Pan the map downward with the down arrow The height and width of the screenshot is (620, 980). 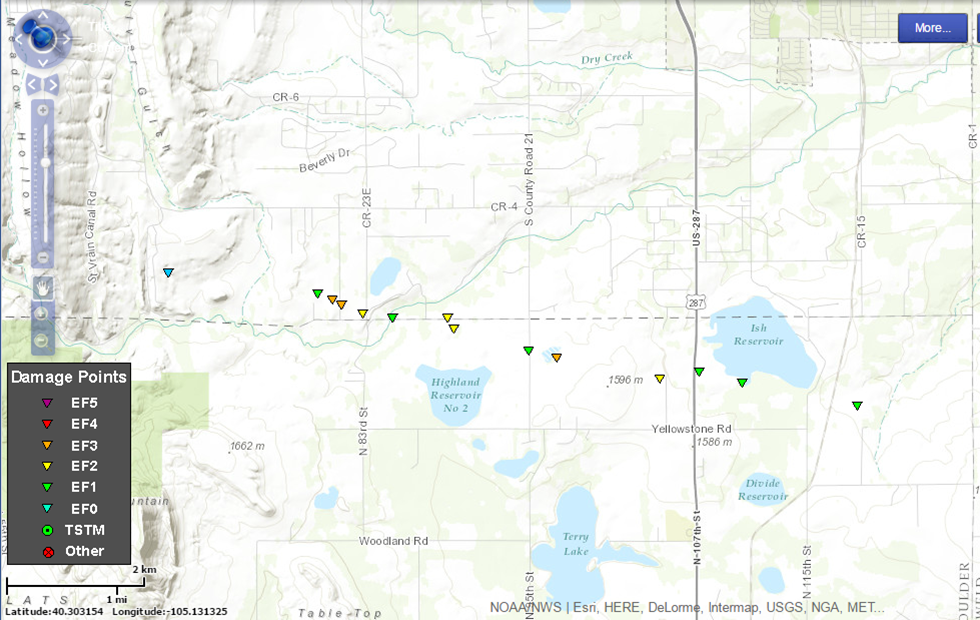tap(42, 64)
